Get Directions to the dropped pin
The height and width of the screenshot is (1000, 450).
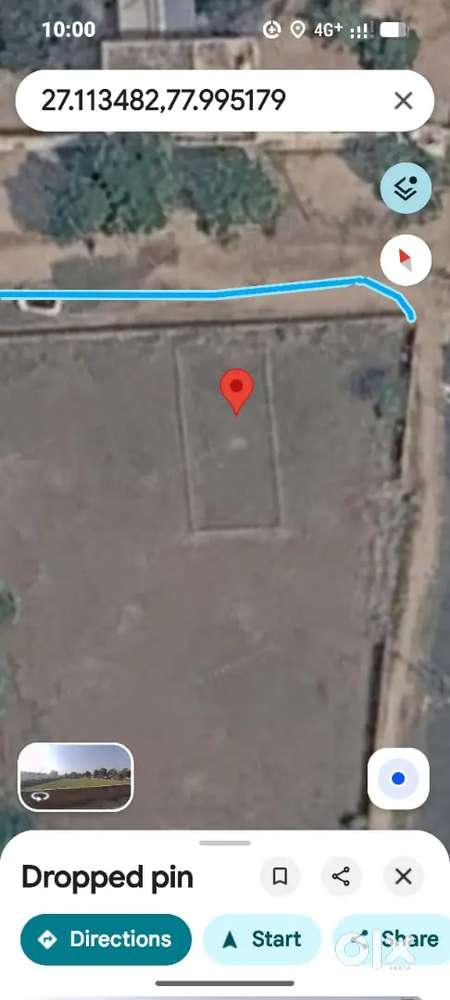[106, 939]
